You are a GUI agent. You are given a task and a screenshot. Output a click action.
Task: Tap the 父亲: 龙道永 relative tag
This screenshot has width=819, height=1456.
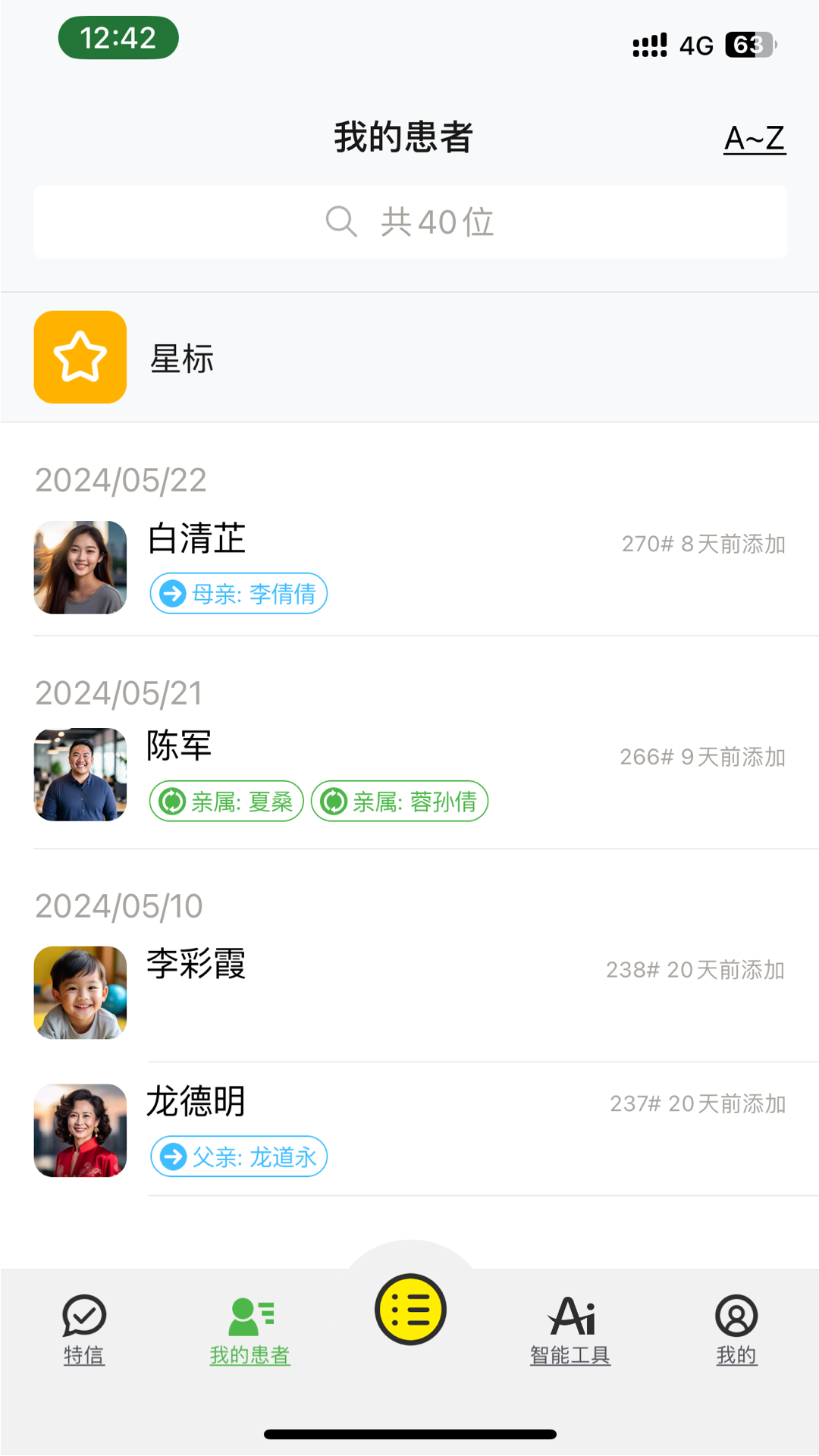click(x=239, y=1157)
